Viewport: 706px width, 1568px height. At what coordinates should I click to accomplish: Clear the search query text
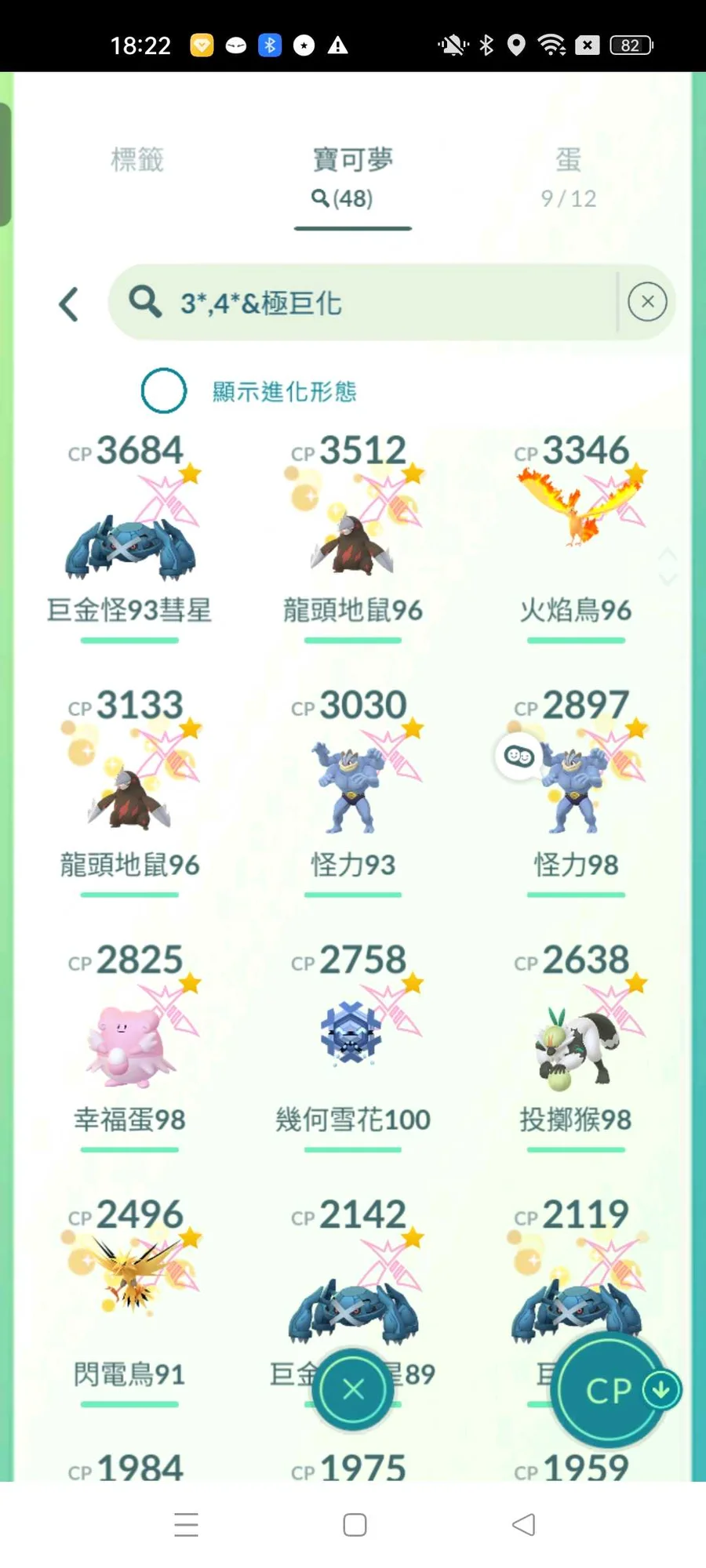click(647, 302)
